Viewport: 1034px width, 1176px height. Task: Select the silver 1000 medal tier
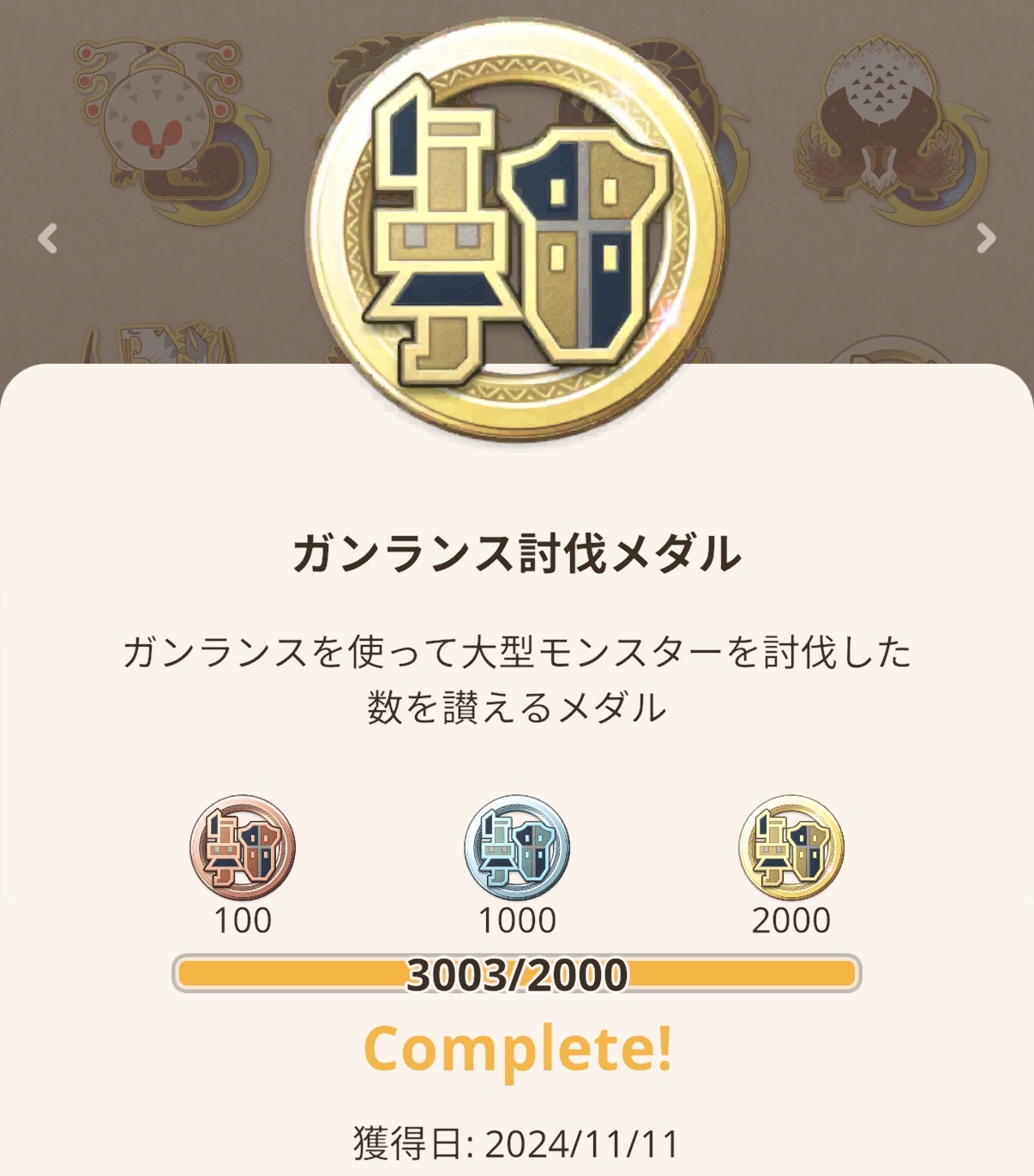517,847
